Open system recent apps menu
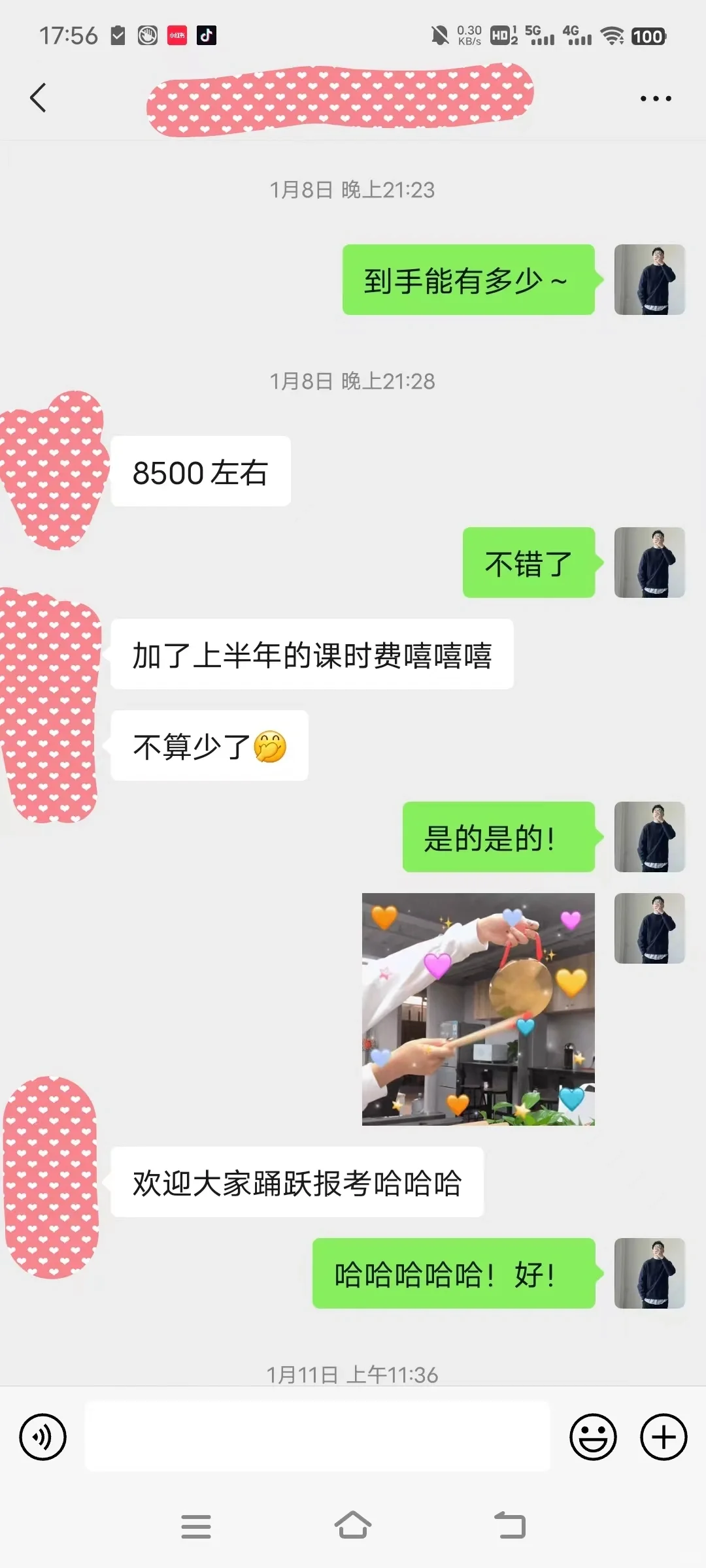Image resolution: width=706 pixels, height=1568 pixels. tap(195, 1526)
